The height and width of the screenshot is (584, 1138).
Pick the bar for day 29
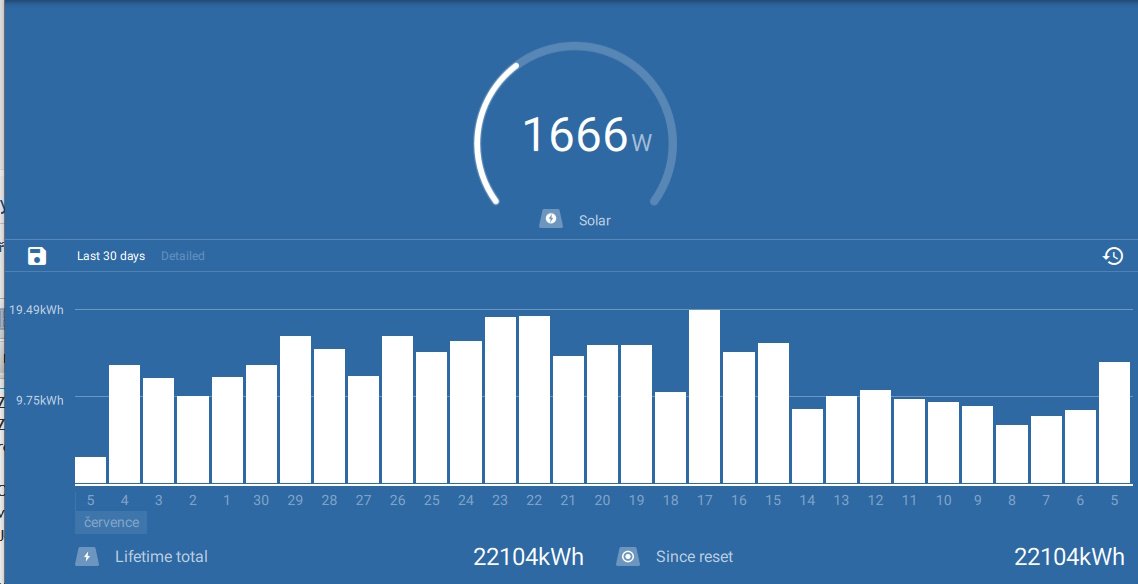tap(295, 410)
